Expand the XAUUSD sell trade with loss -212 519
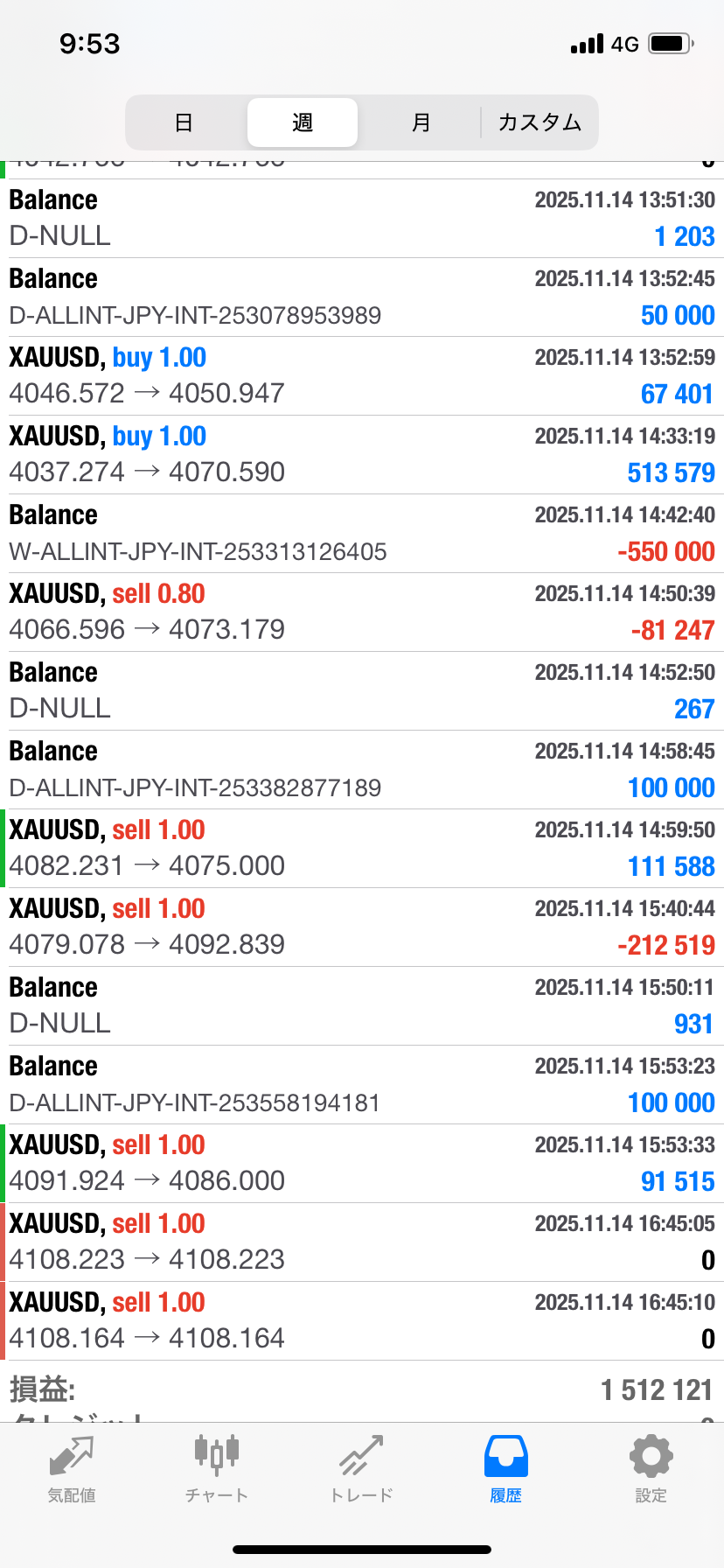This screenshot has height=1568, width=724. 362,927
